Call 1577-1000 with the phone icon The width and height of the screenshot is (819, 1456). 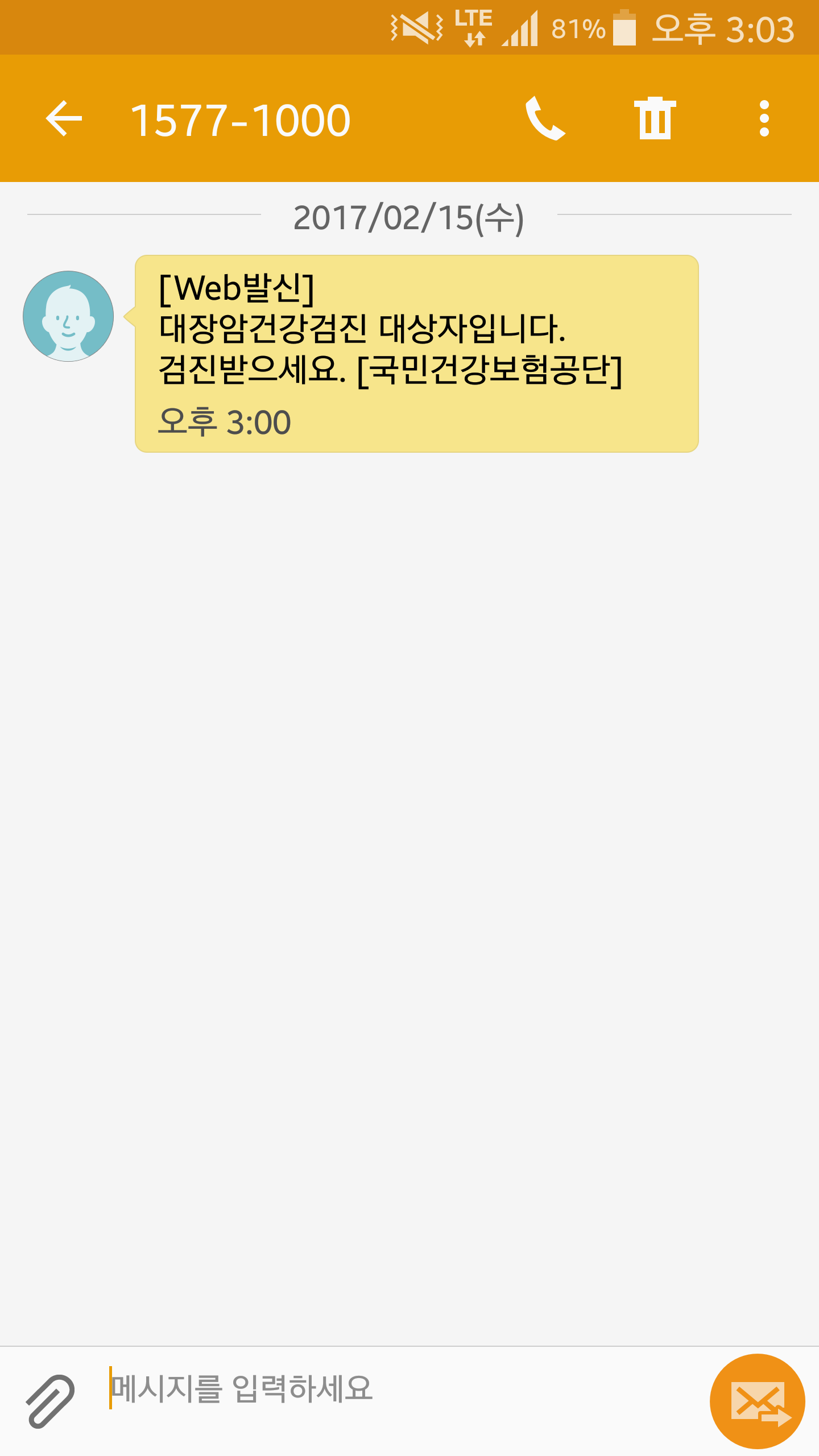point(545,118)
